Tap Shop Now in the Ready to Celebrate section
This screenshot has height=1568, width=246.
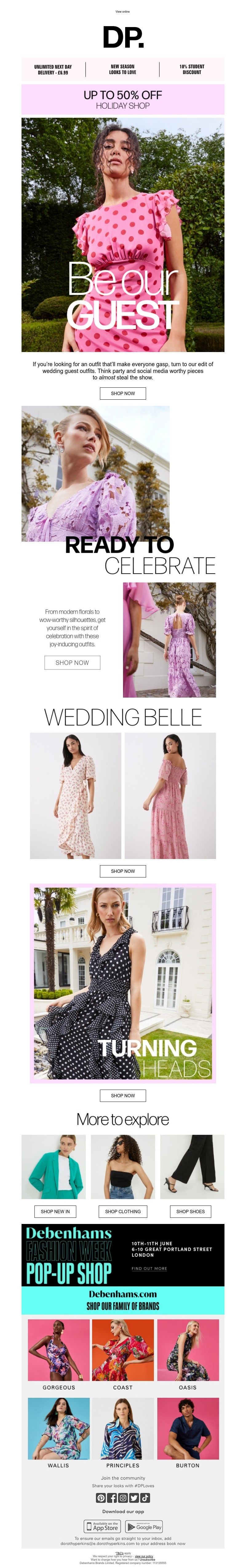[72, 662]
